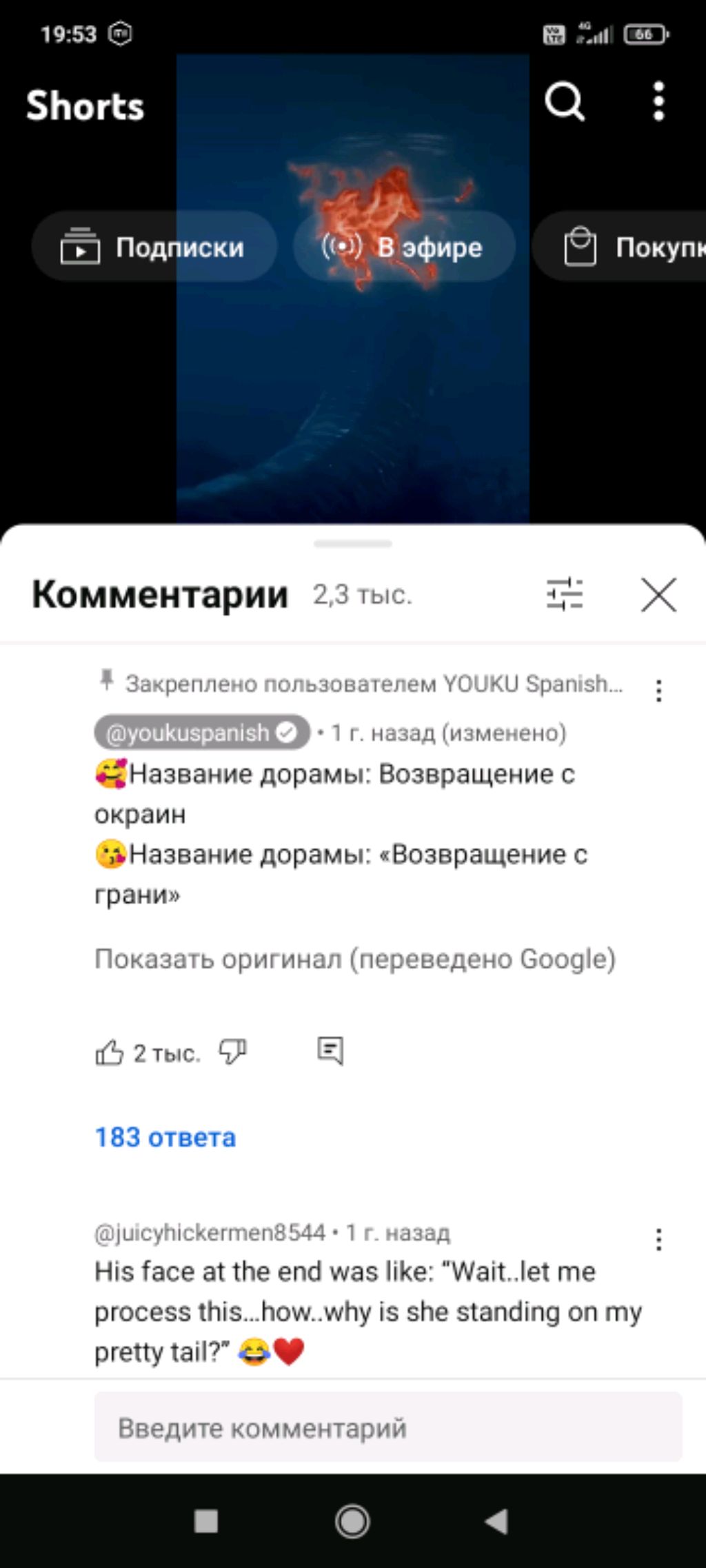706x1568 pixels.
Task: Like the pinned youkuspanish comment
Action: tap(109, 1052)
